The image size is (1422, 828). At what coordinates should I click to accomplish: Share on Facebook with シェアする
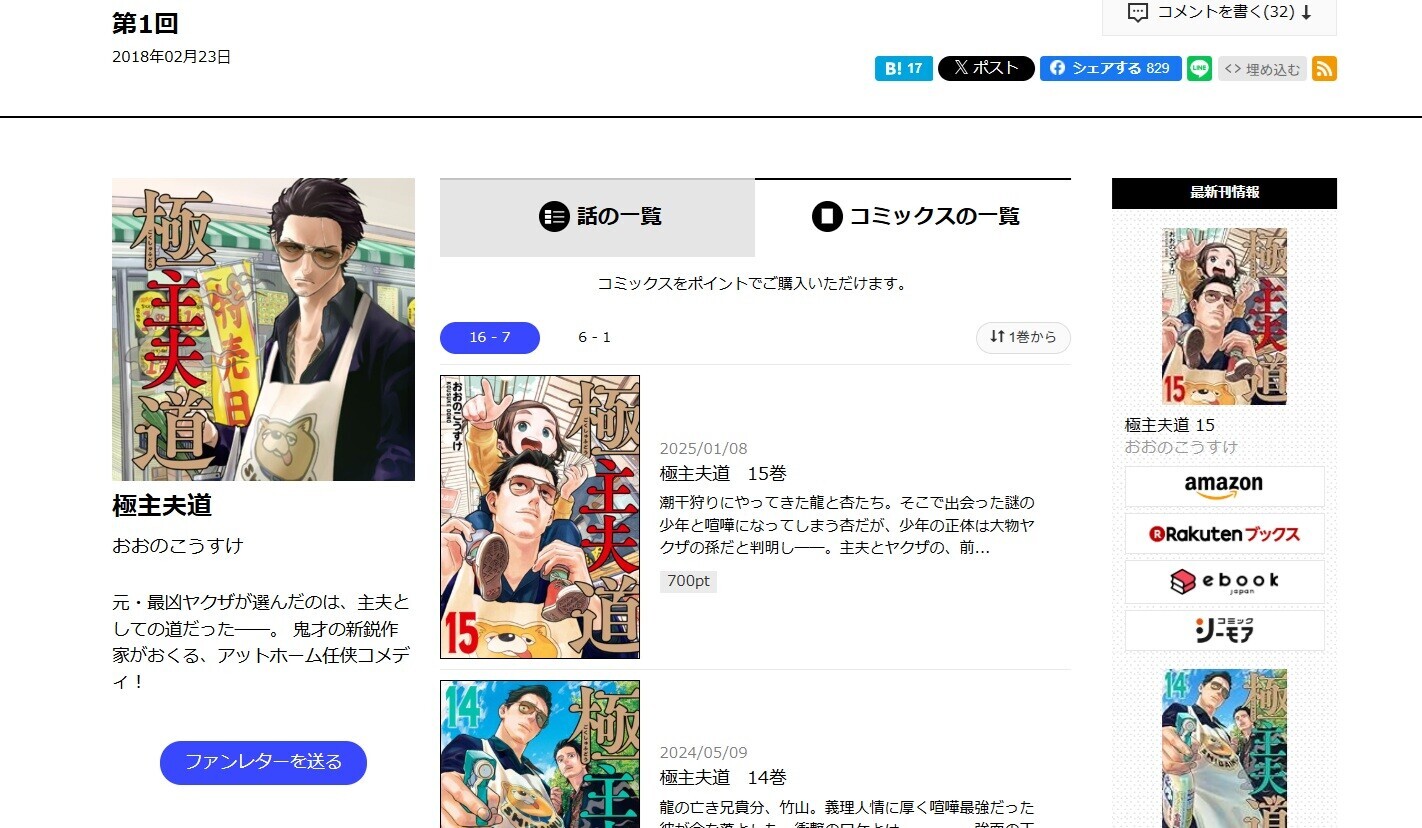[1111, 68]
